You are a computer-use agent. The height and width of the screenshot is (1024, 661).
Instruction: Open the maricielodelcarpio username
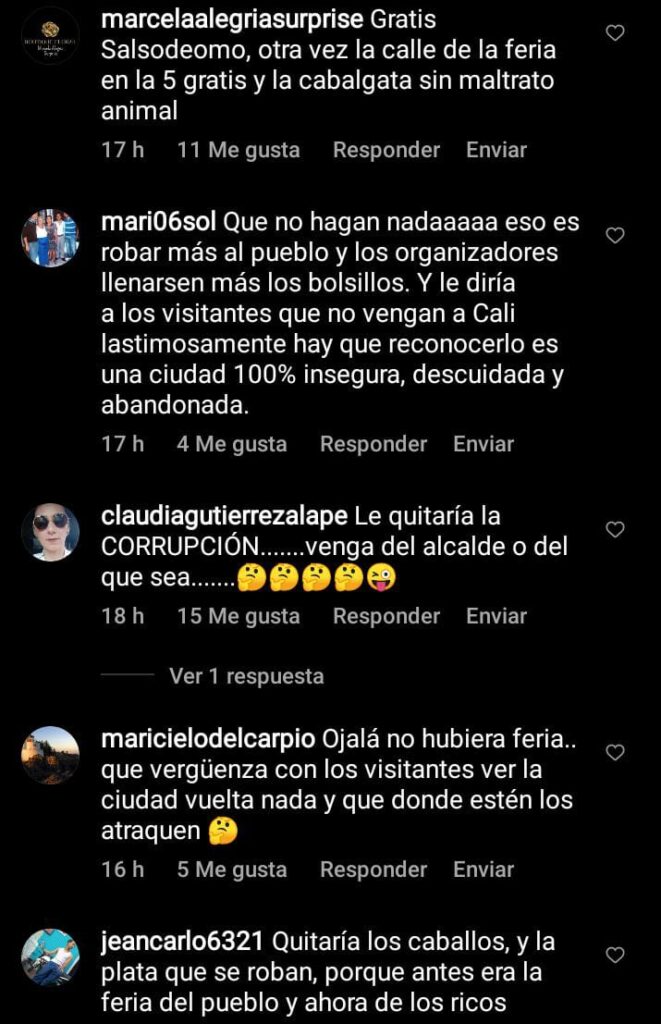point(208,739)
